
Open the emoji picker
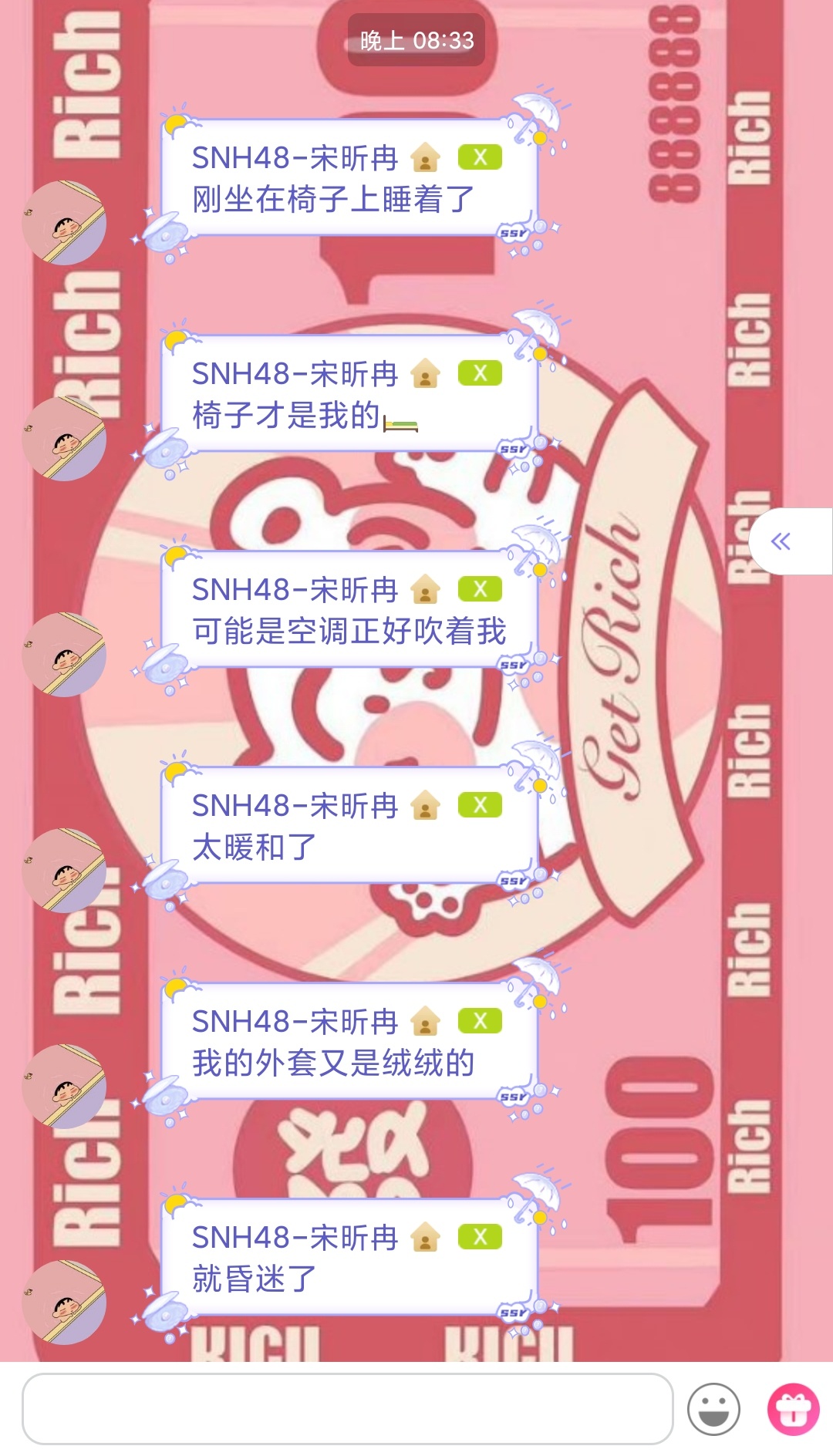[713, 1409]
